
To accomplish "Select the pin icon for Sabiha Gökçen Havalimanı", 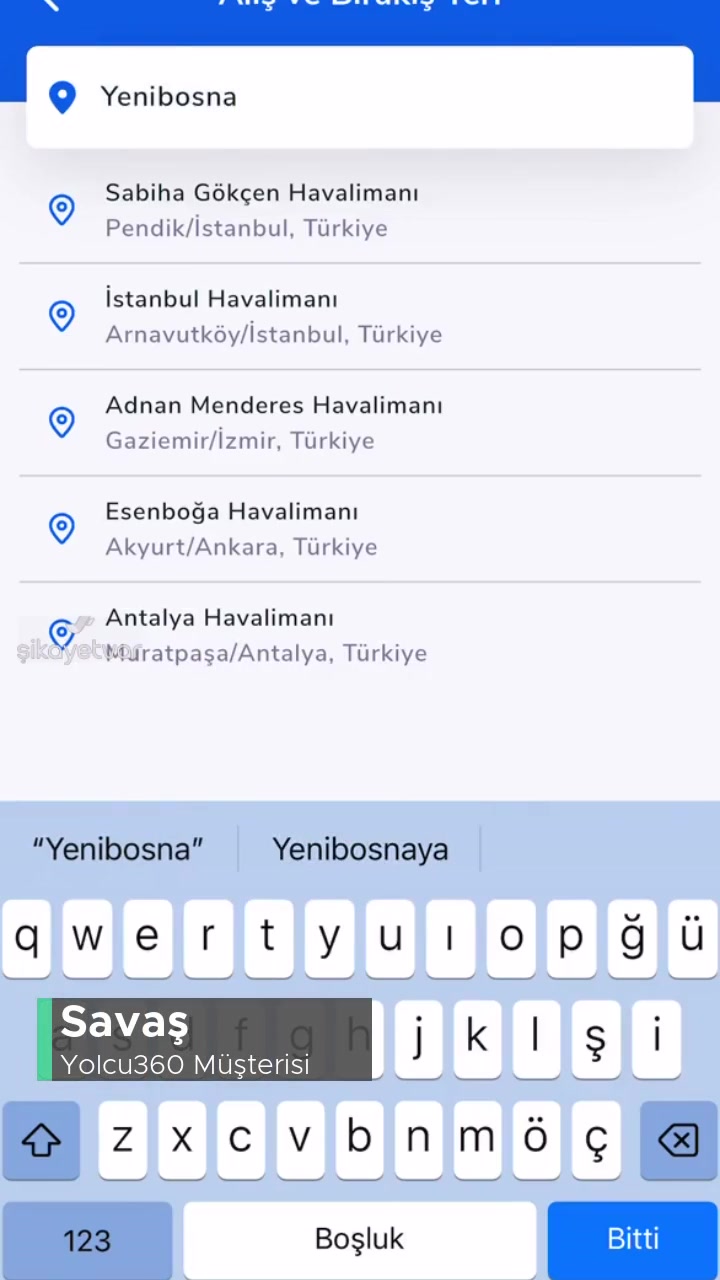I will (62, 210).
